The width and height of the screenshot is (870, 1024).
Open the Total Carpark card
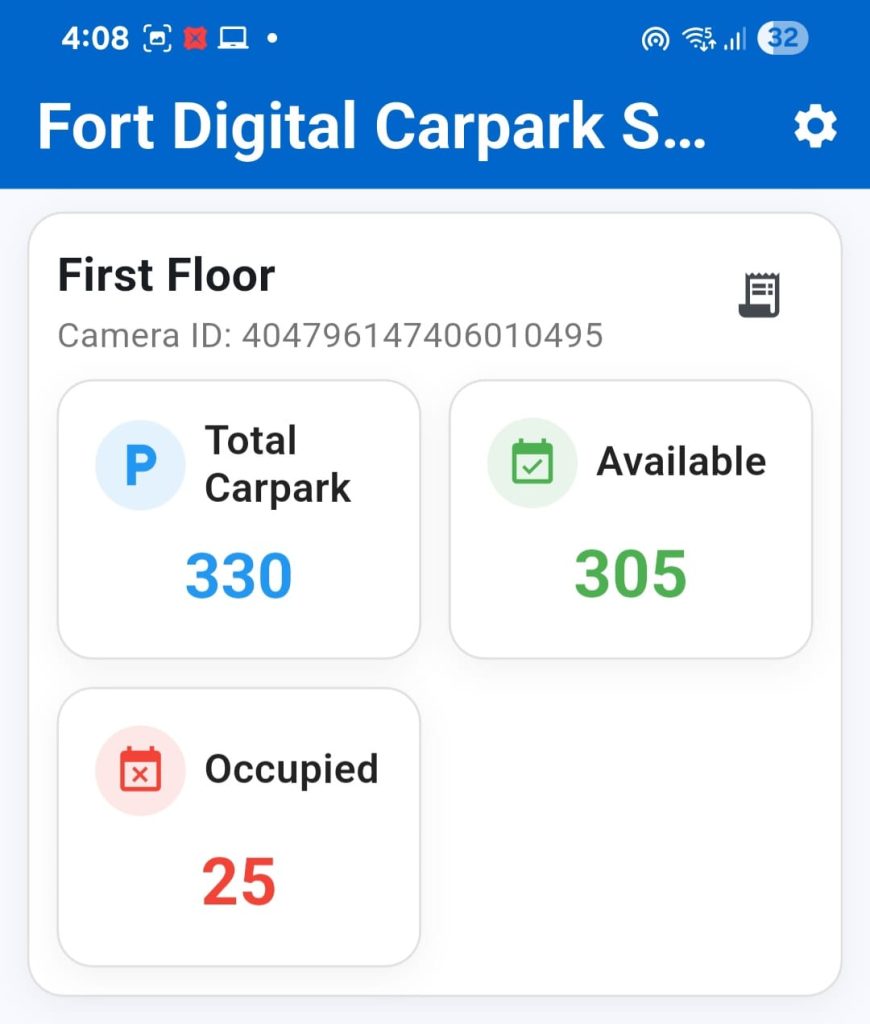pos(239,519)
